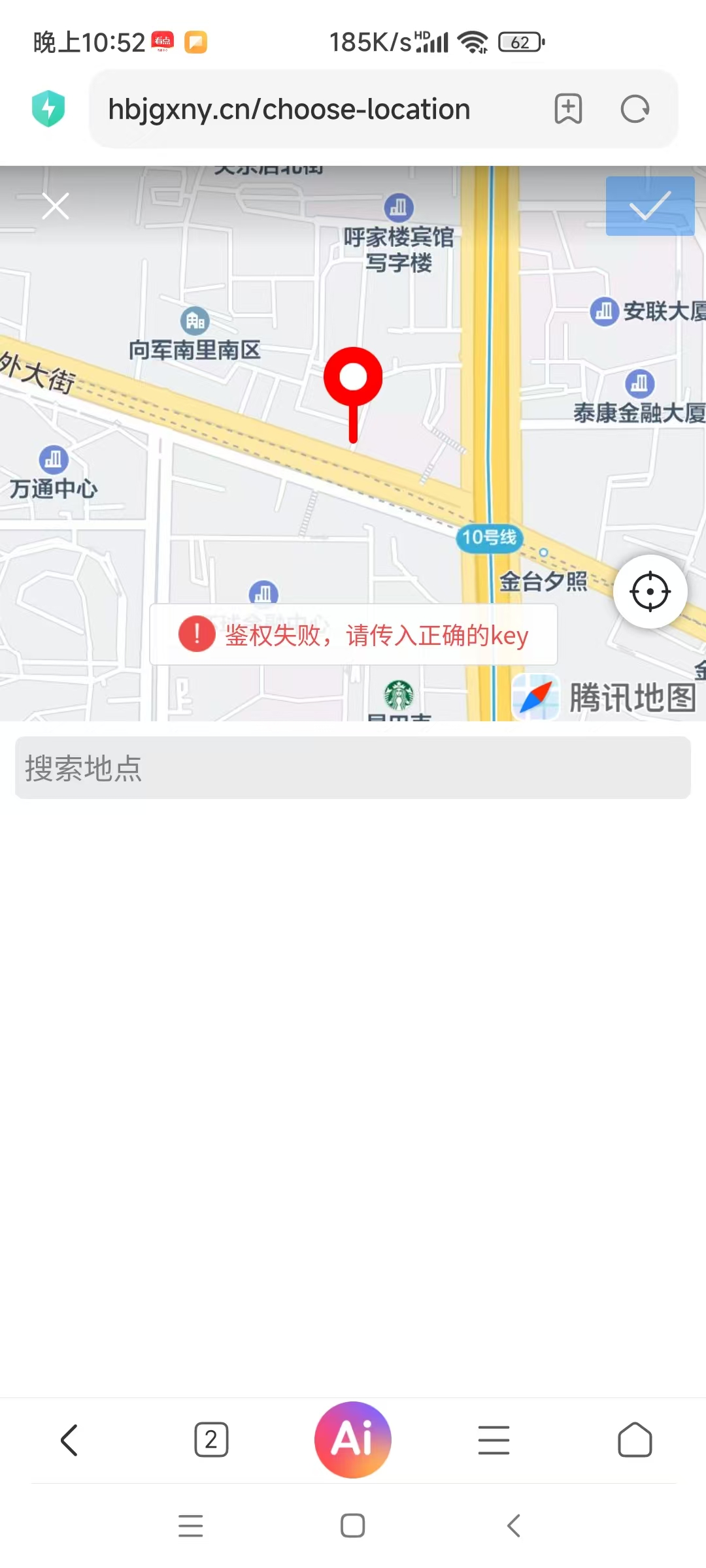706x1568 pixels.
Task: Open recent apps from the system navigation bar
Action: 191,1526
